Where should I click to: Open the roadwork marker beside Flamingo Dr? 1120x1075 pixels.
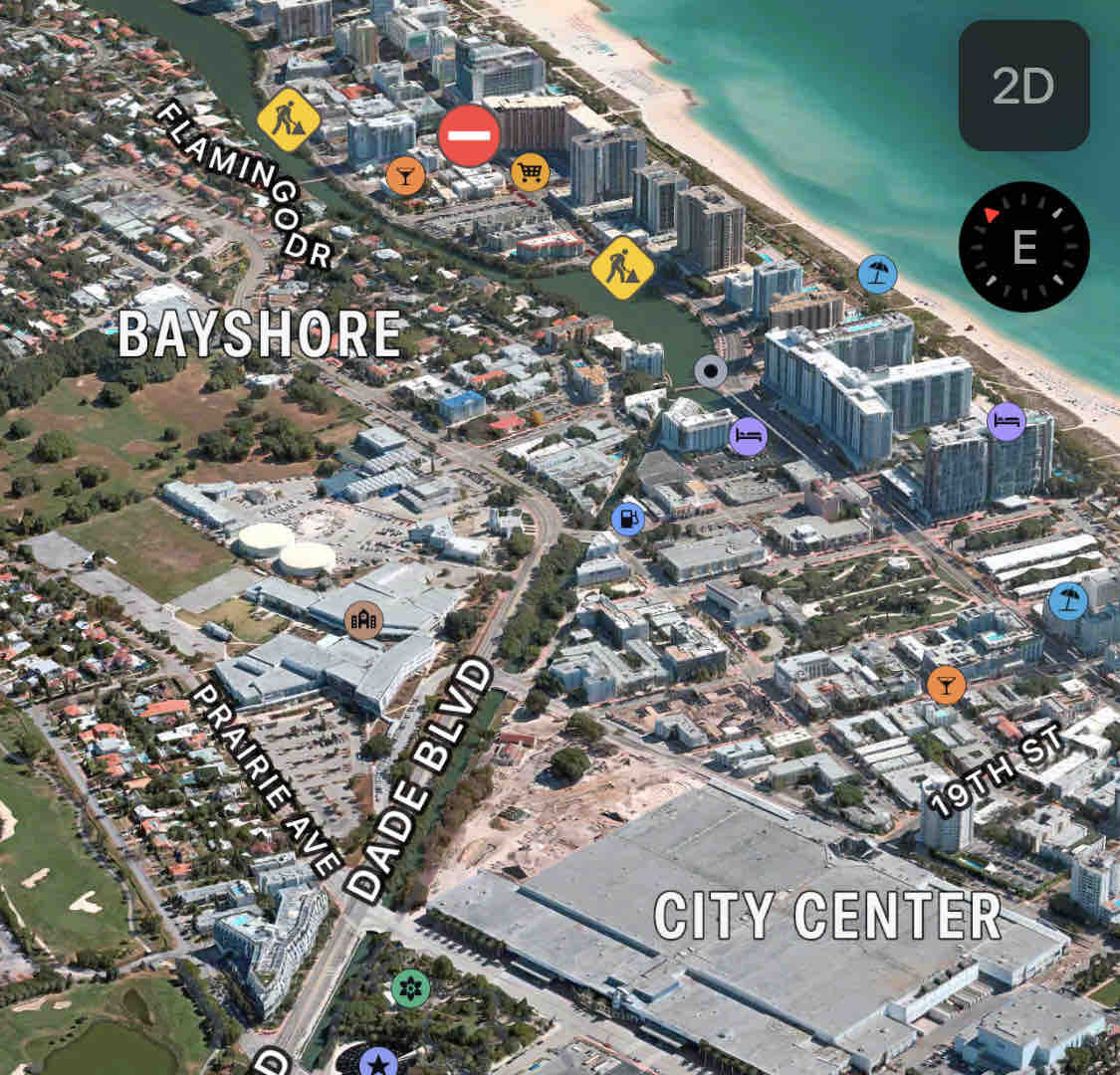click(289, 119)
